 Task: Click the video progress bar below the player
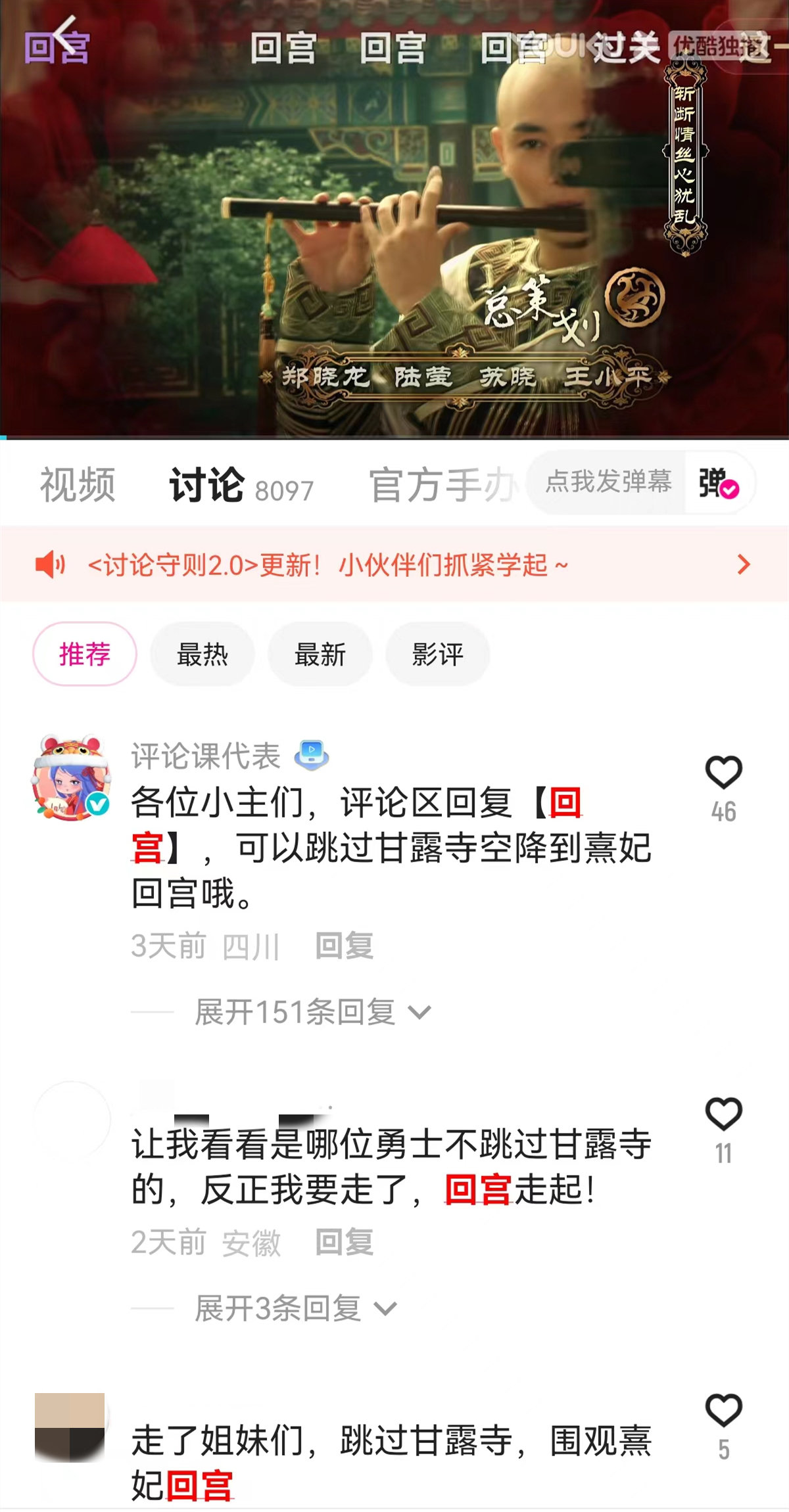pos(394,435)
